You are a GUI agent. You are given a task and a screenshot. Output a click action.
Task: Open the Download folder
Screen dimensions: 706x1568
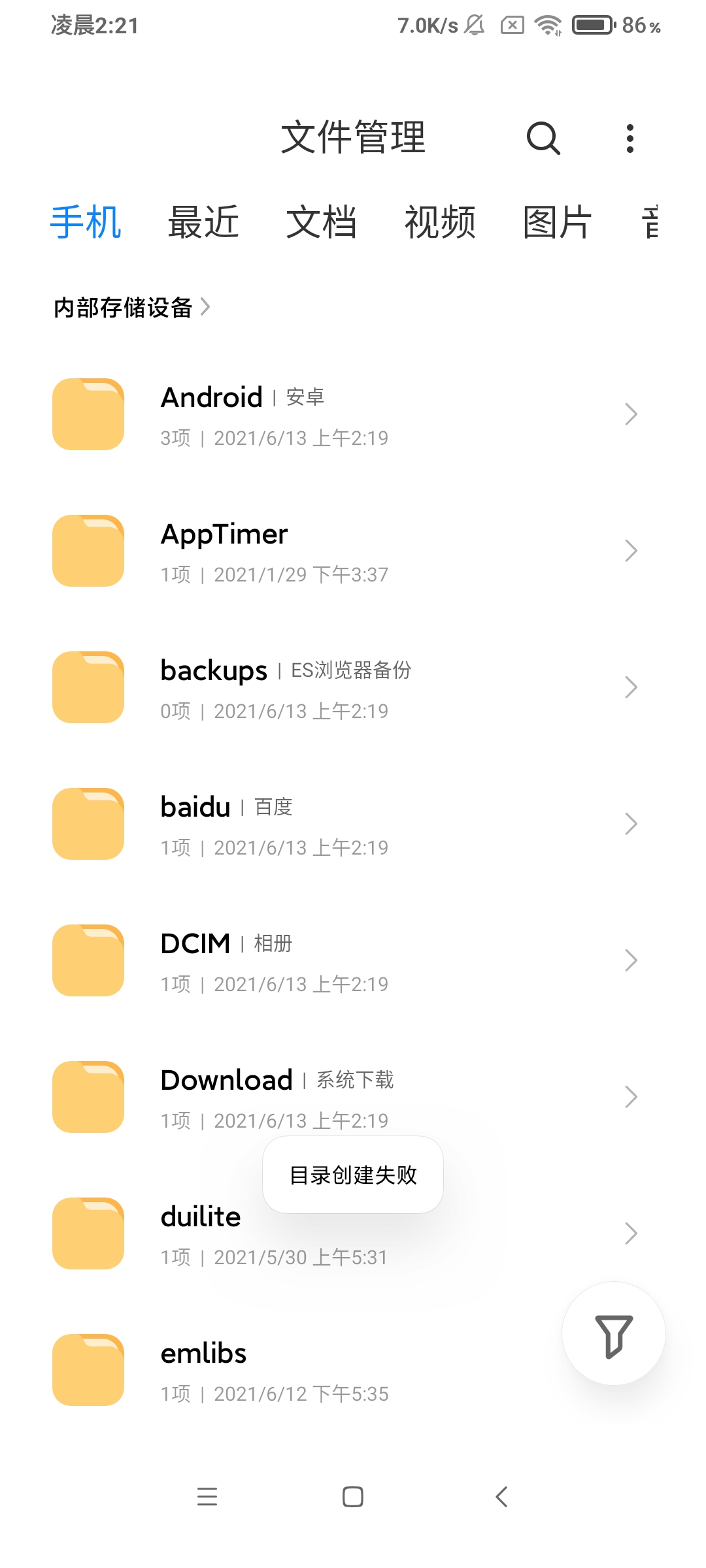click(x=353, y=1097)
